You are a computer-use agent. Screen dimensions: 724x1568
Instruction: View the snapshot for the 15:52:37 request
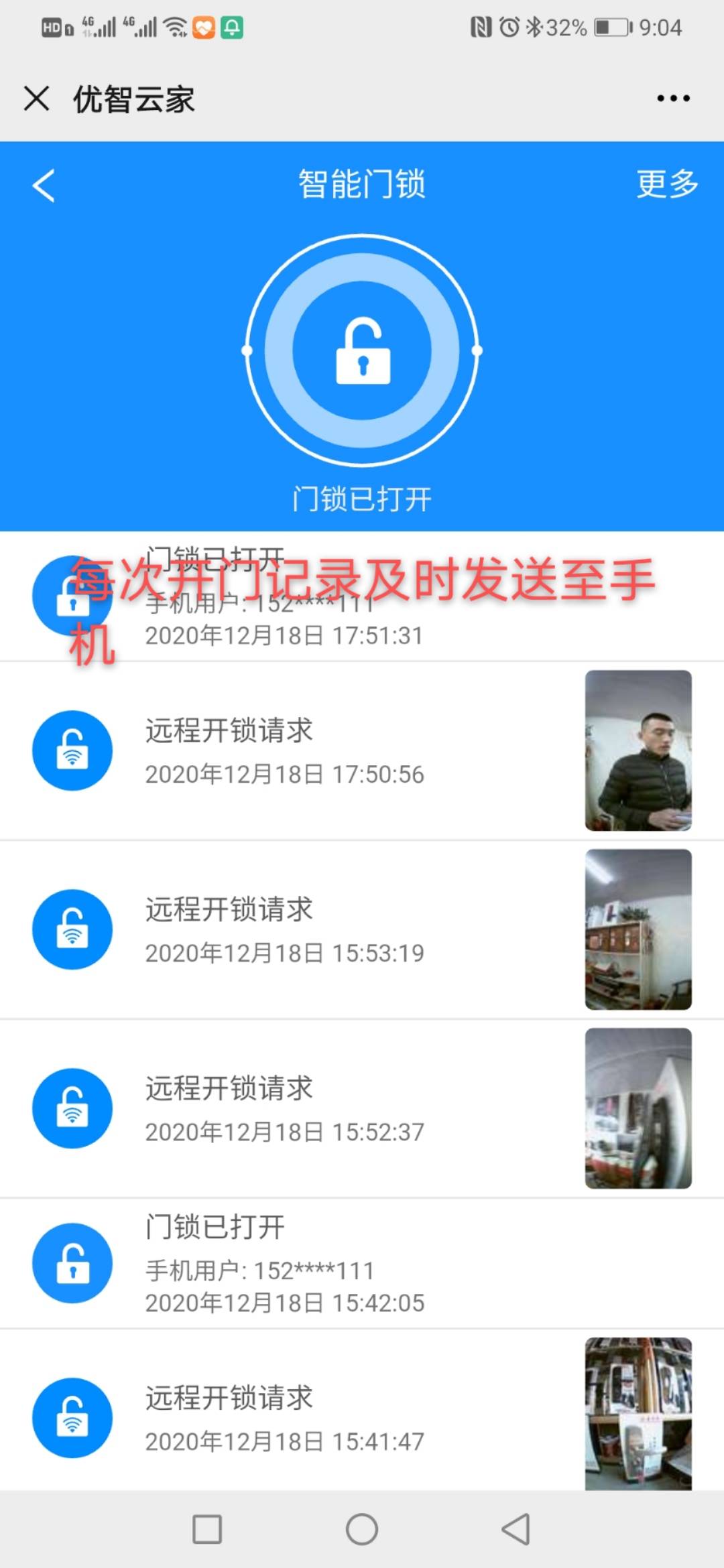click(x=638, y=1108)
